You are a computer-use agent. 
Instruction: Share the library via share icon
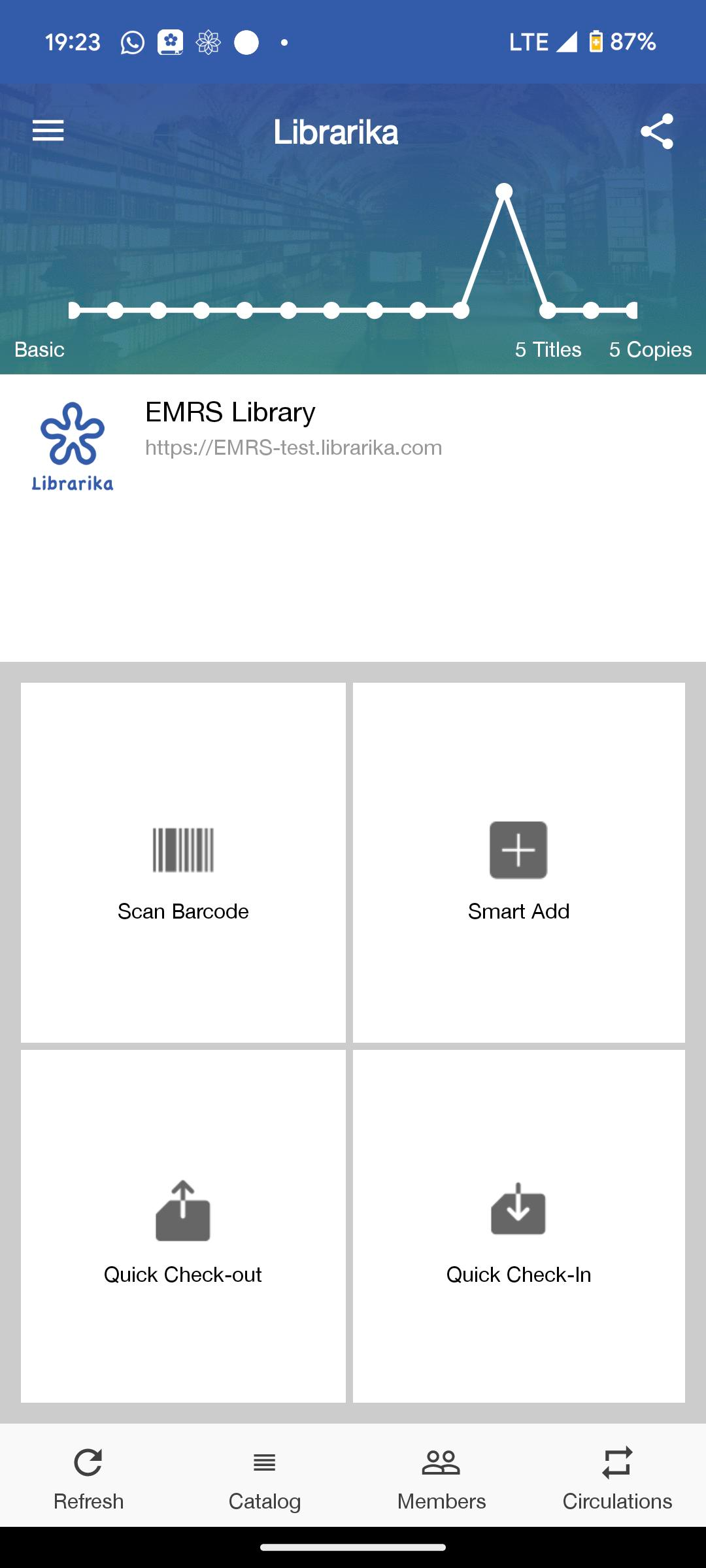pos(656,131)
